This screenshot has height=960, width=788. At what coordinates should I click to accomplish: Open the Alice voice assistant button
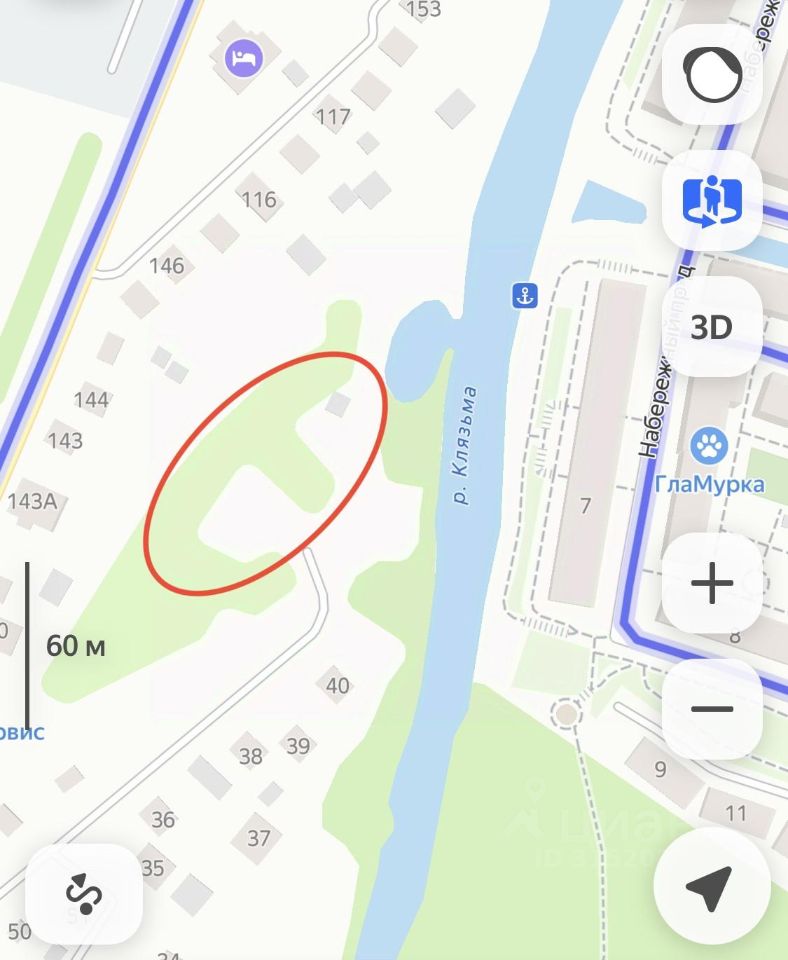(x=712, y=72)
